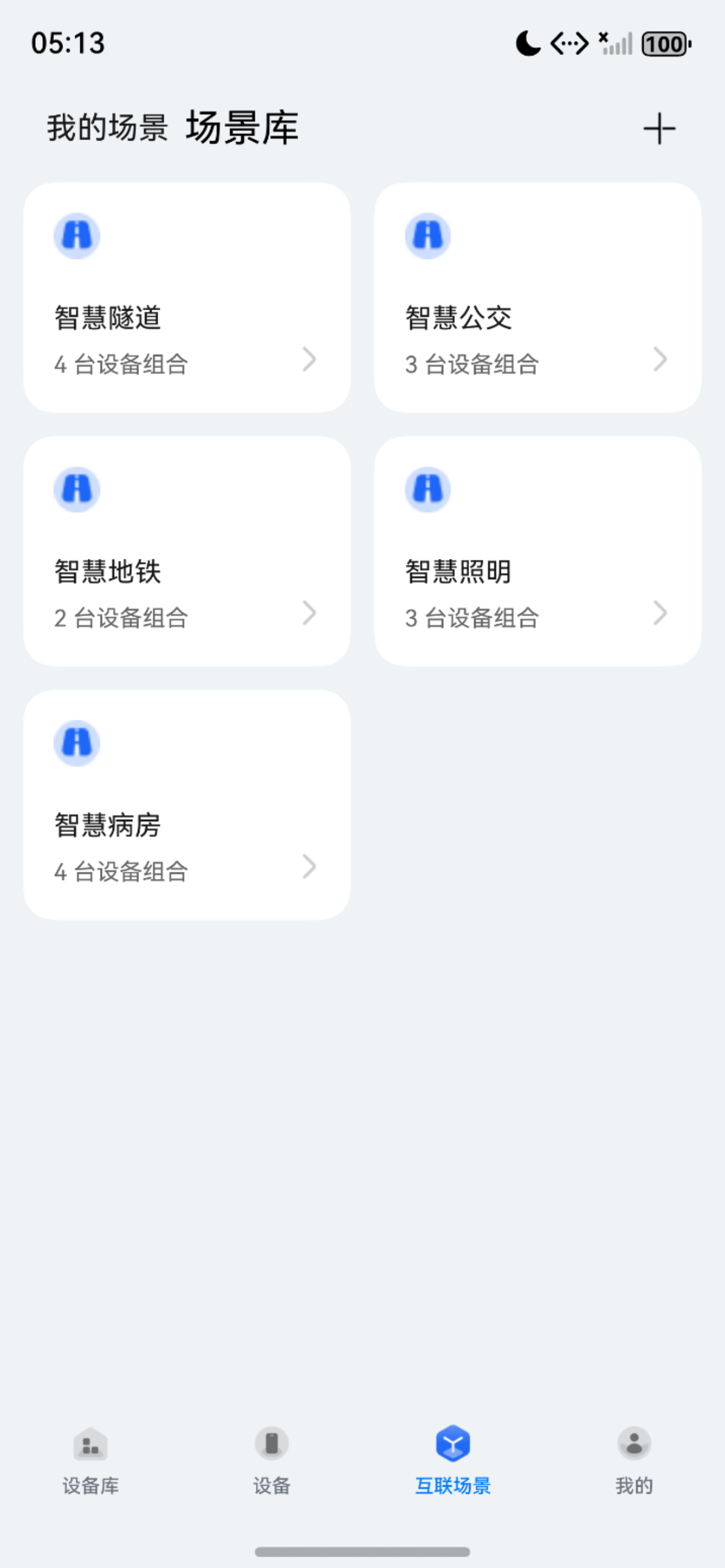Expand 智慧病房 details via its chevron

coord(310,867)
